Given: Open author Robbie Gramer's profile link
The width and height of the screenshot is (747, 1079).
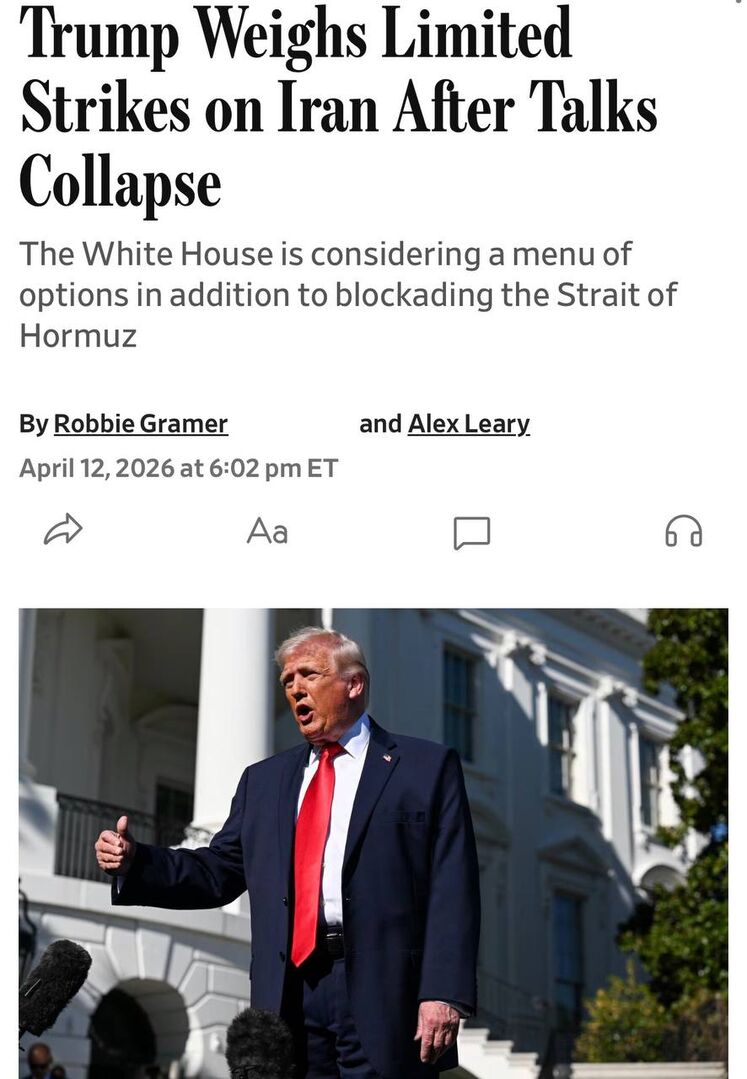Looking at the screenshot, I should pyautogui.click(x=140, y=424).
